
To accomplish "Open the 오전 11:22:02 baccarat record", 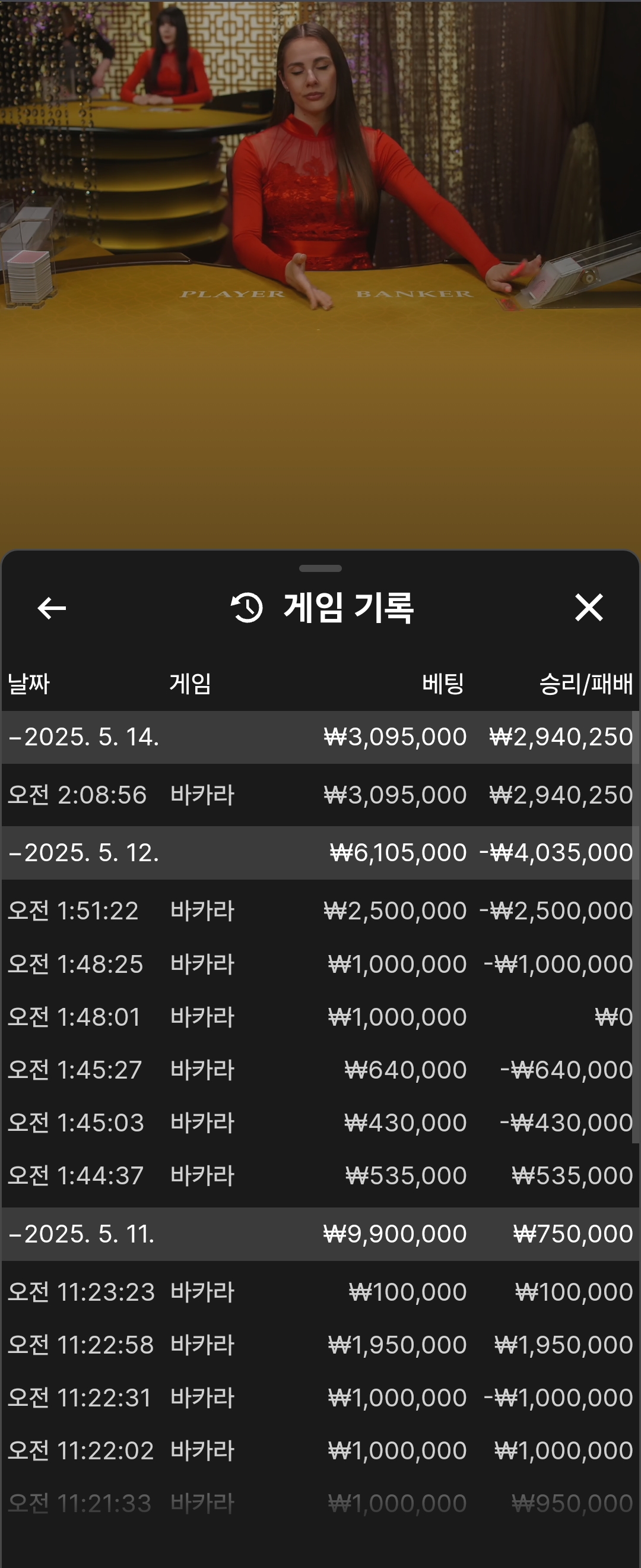I will click(320, 1450).
